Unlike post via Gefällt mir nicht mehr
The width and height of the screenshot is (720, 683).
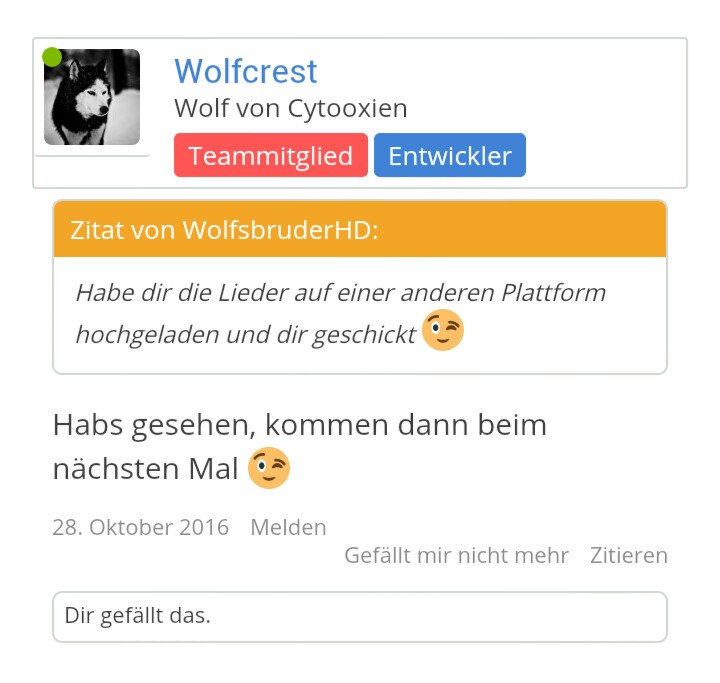[456, 555]
